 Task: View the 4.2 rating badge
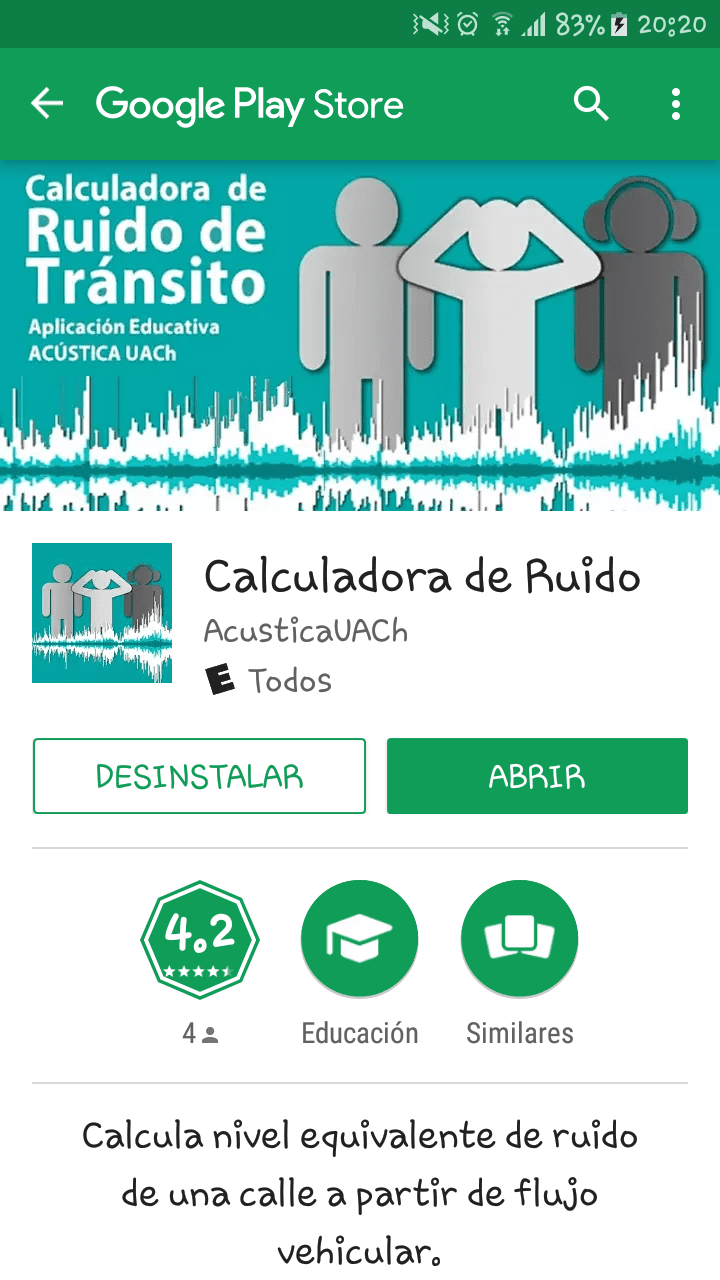click(x=200, y=939)
